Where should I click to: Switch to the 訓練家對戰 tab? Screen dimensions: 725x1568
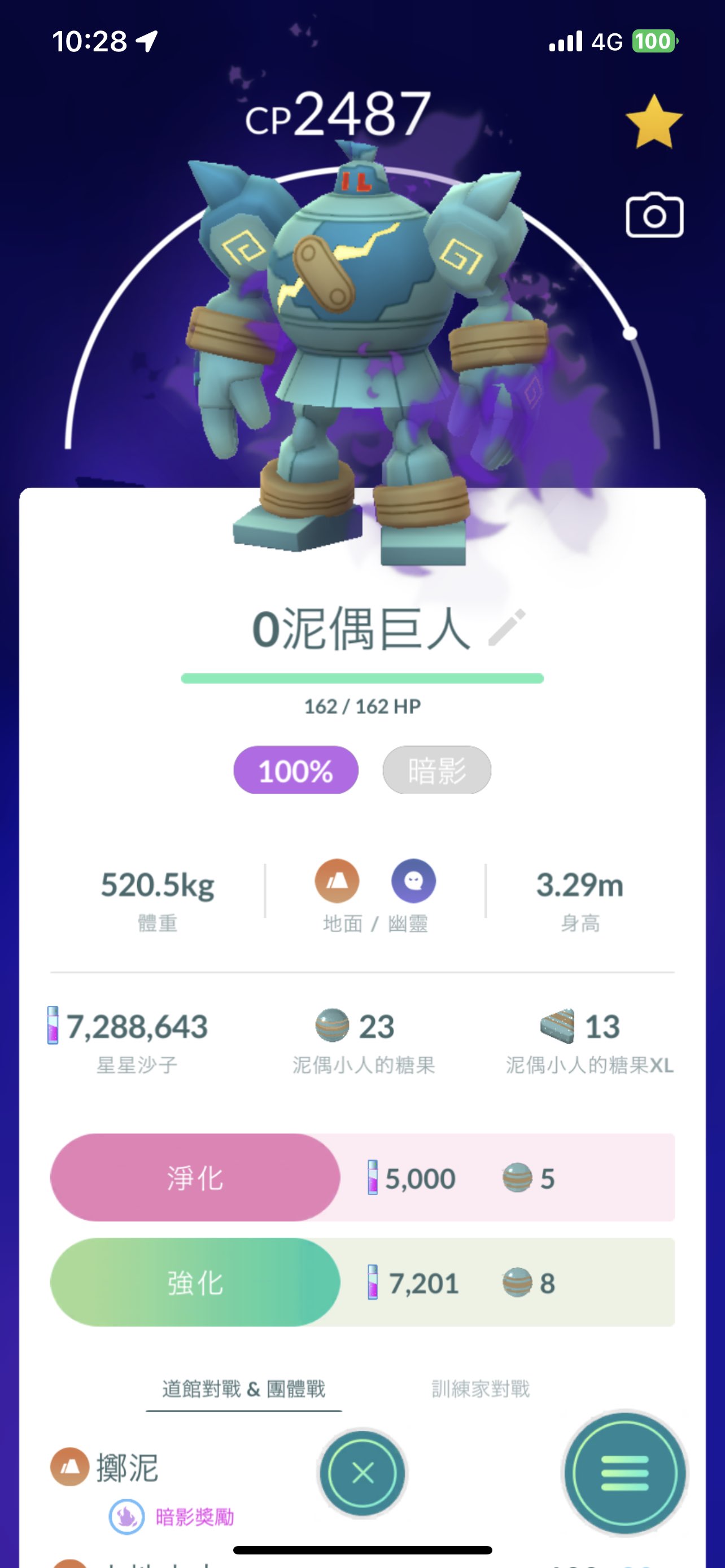point(481,1389)
